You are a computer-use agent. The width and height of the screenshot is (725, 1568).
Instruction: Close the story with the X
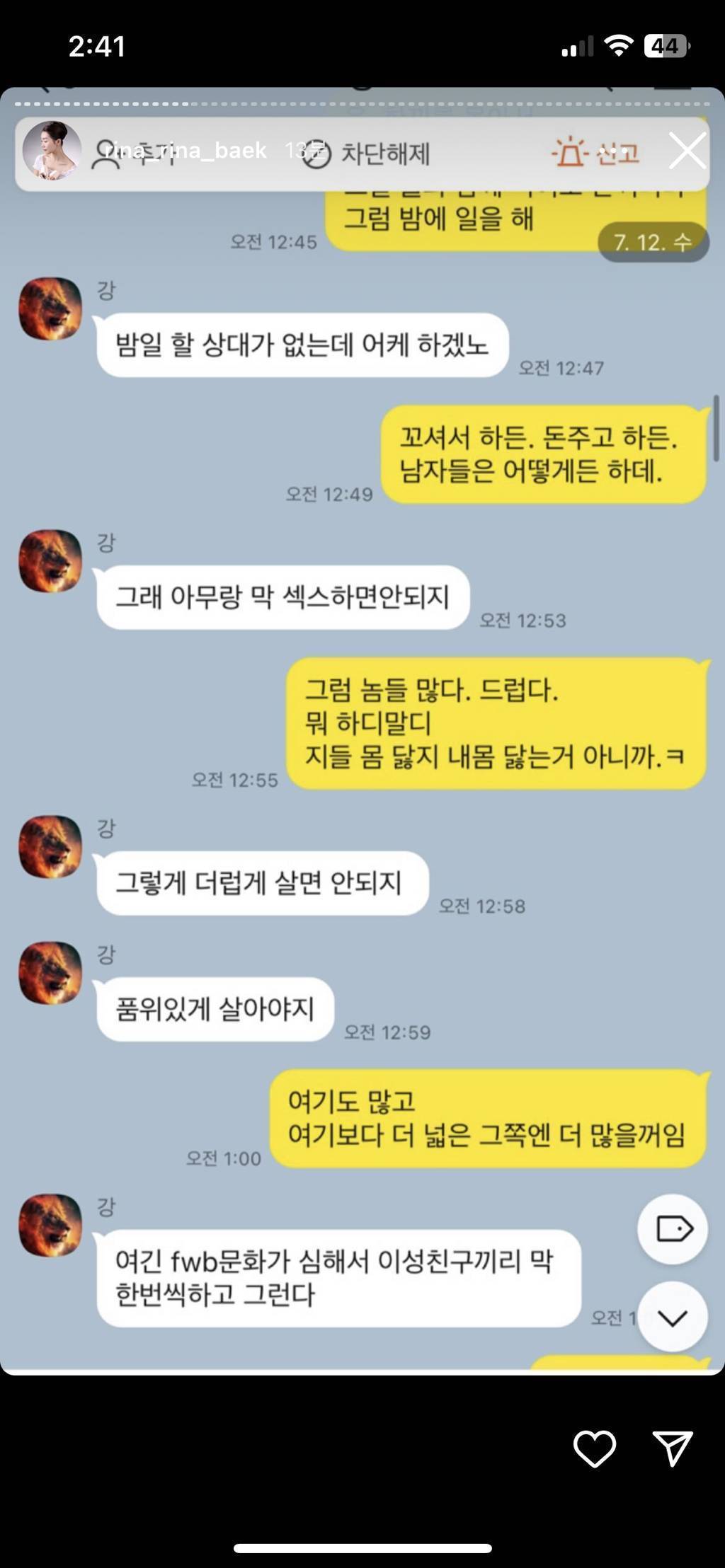(687, 151)
